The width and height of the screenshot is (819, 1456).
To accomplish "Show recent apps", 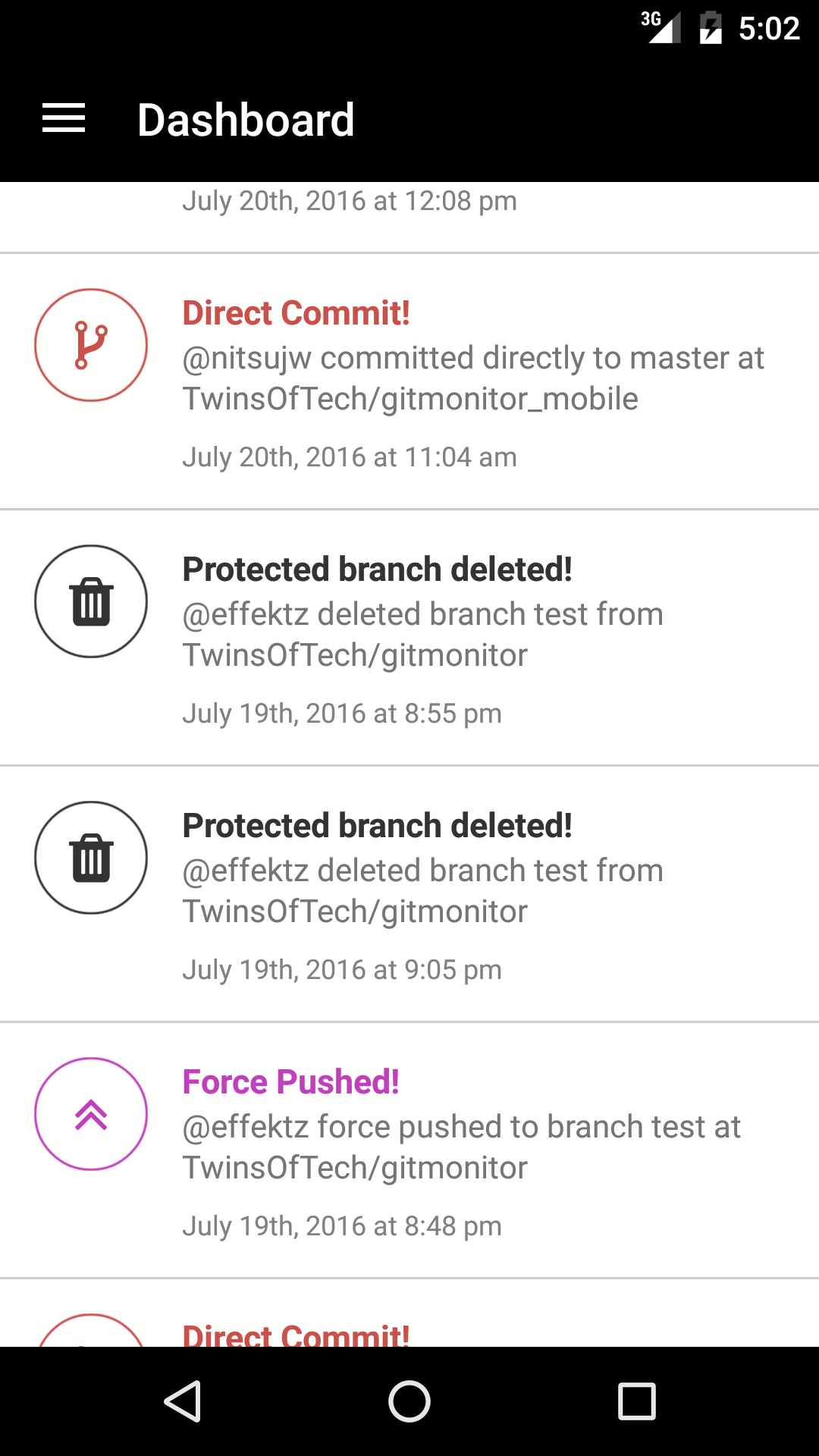I will click(637, 1401).
